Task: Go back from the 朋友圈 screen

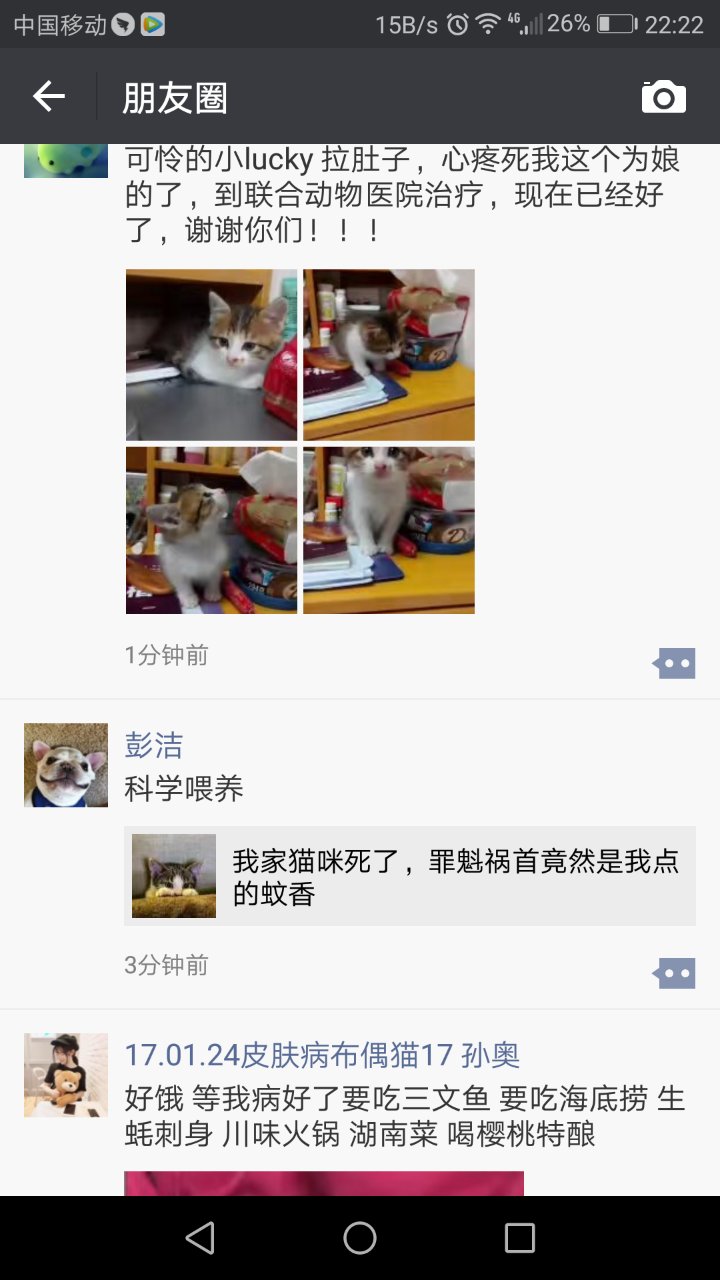Action: click(x=48, y=97)
